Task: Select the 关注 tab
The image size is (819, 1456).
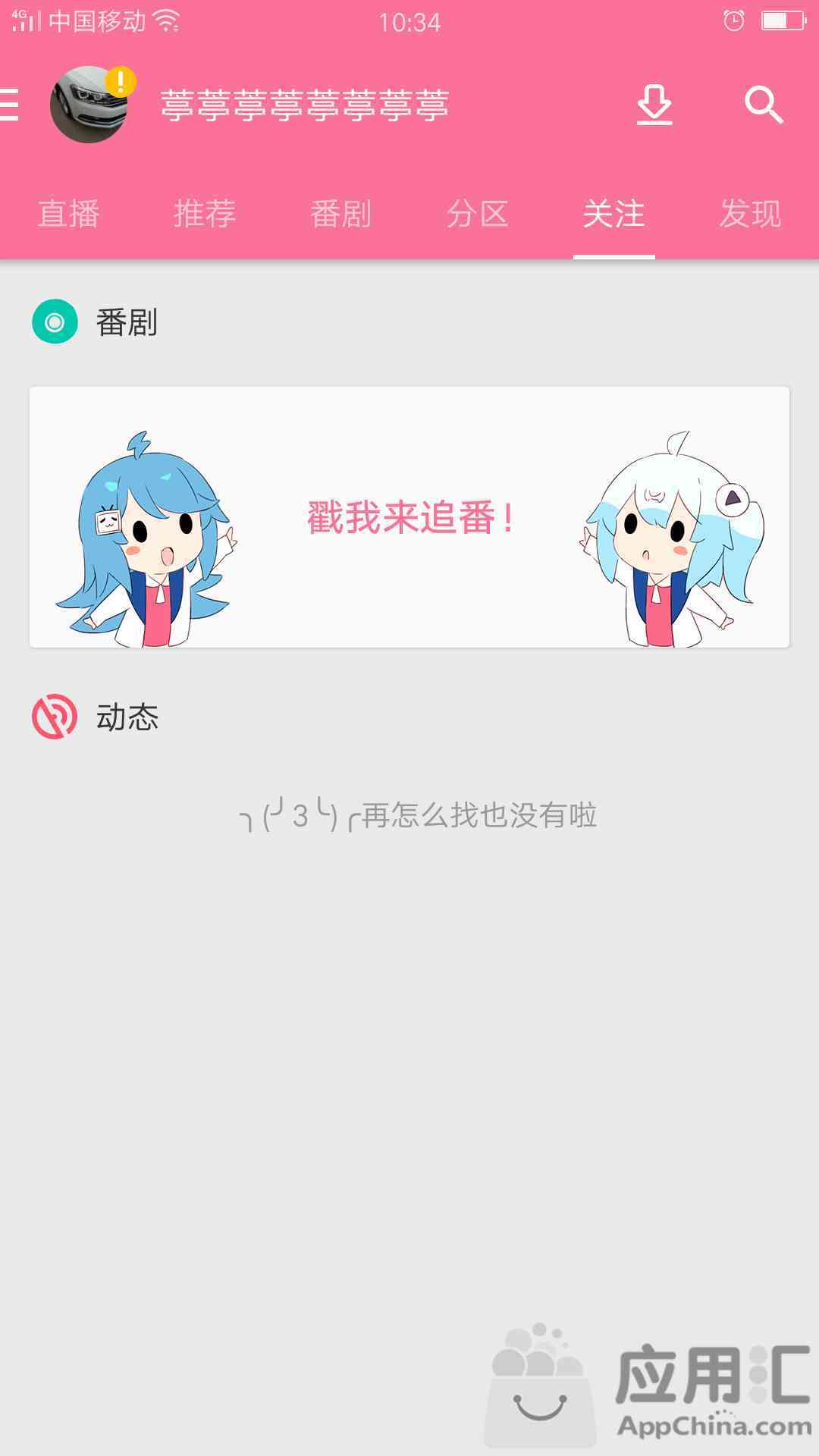Action: point(613,214)
